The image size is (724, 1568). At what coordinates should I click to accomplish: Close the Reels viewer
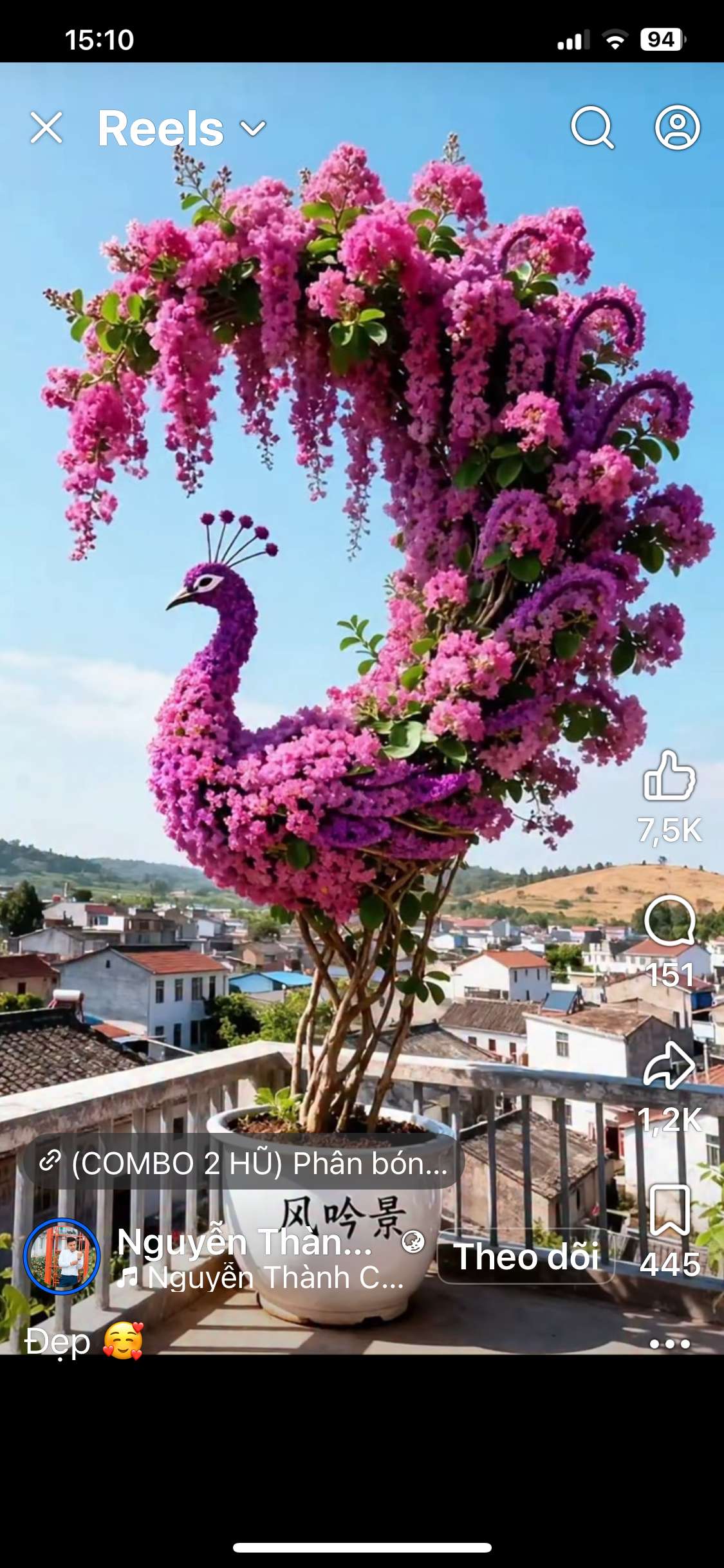tap(46, 127)
